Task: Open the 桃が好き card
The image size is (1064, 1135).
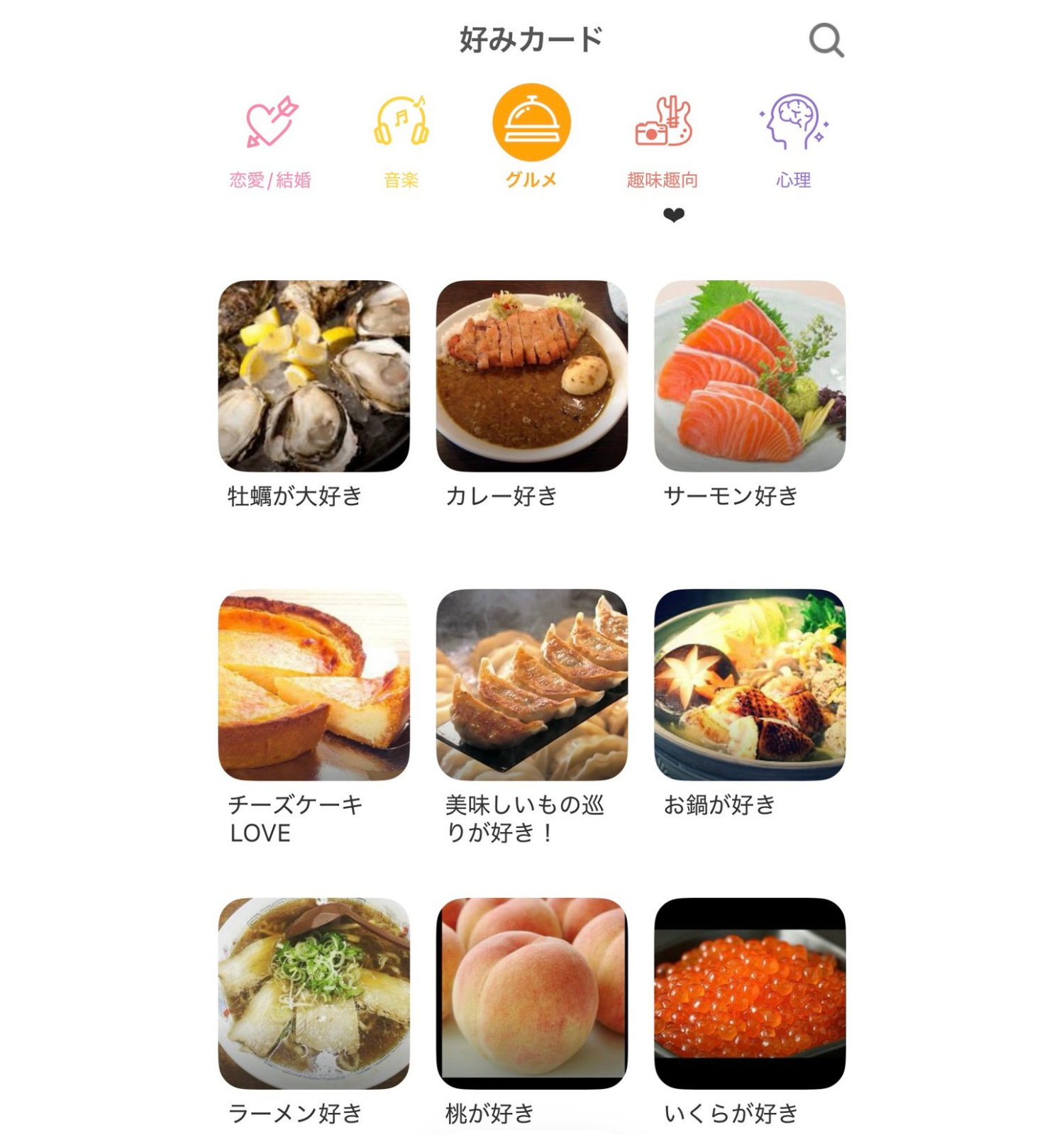Action: pyautogui.click(x=531, y=993)
